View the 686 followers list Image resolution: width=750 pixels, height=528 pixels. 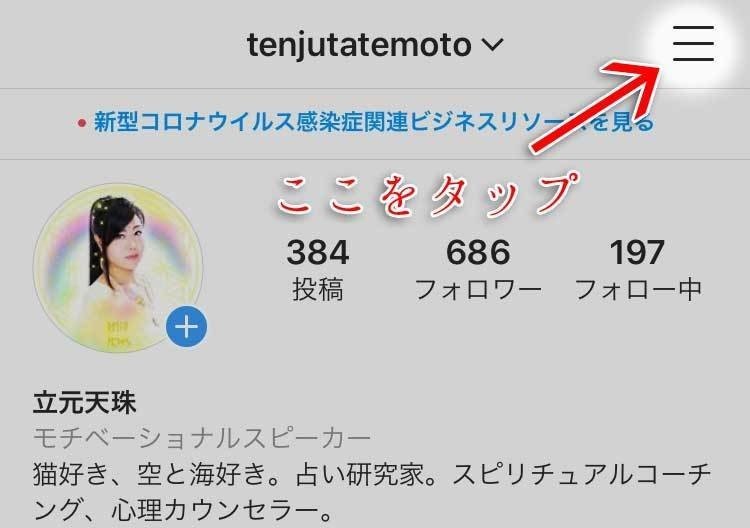478,269
